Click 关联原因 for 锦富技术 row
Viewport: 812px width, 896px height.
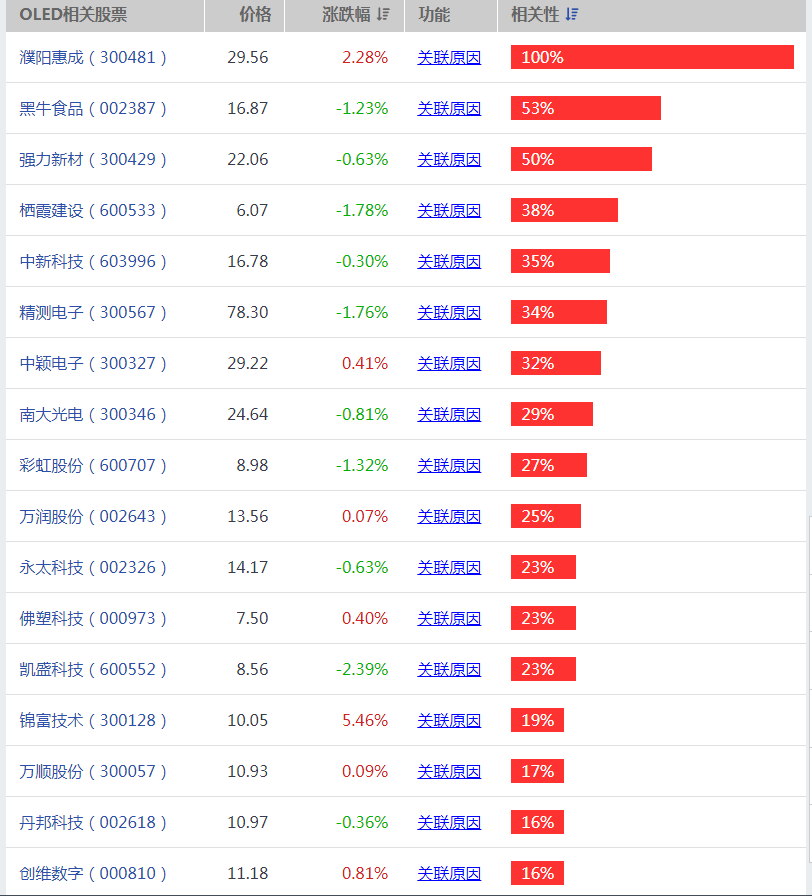pos(448,720)
